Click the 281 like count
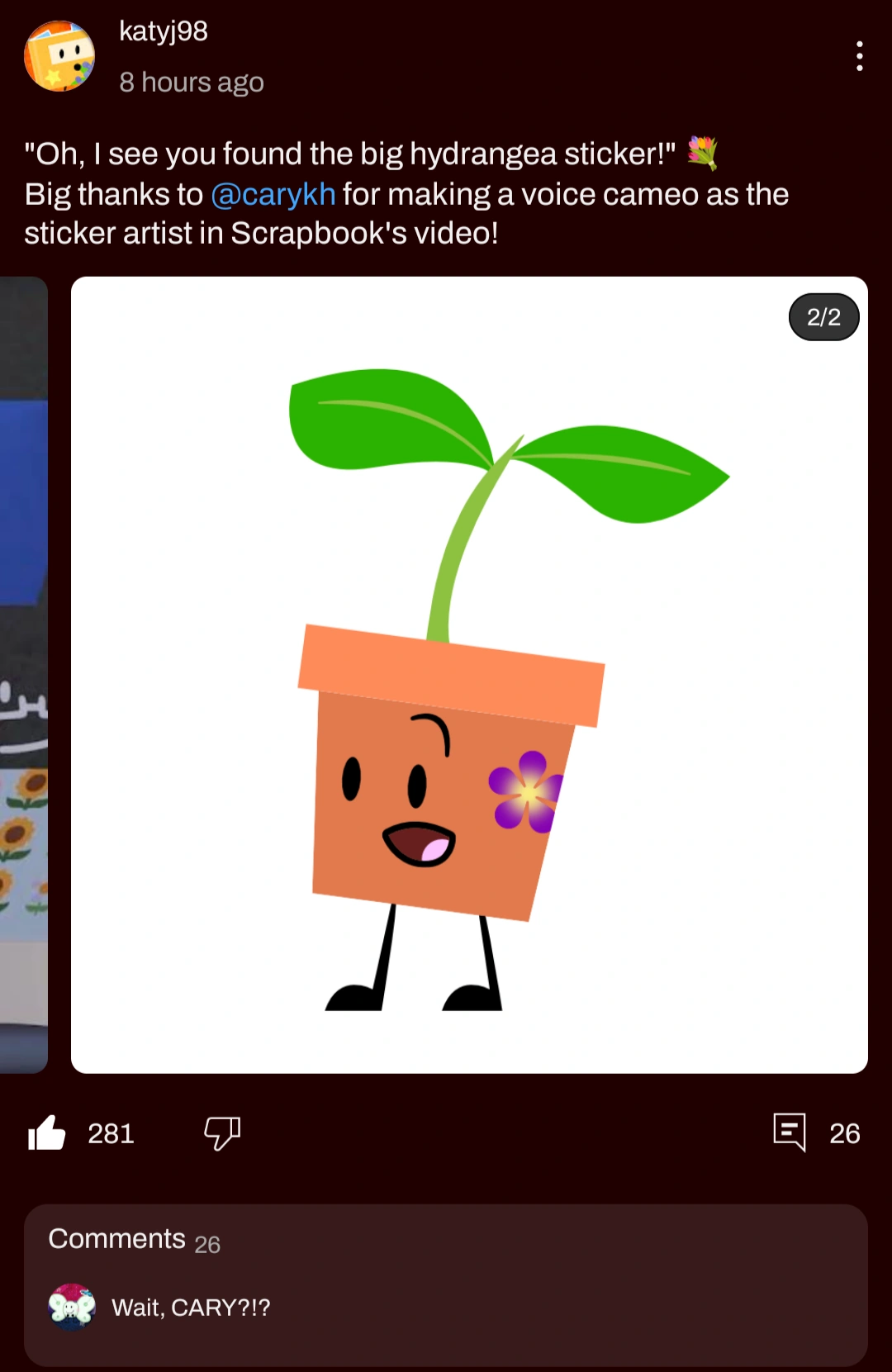 tap(111, 1133)
